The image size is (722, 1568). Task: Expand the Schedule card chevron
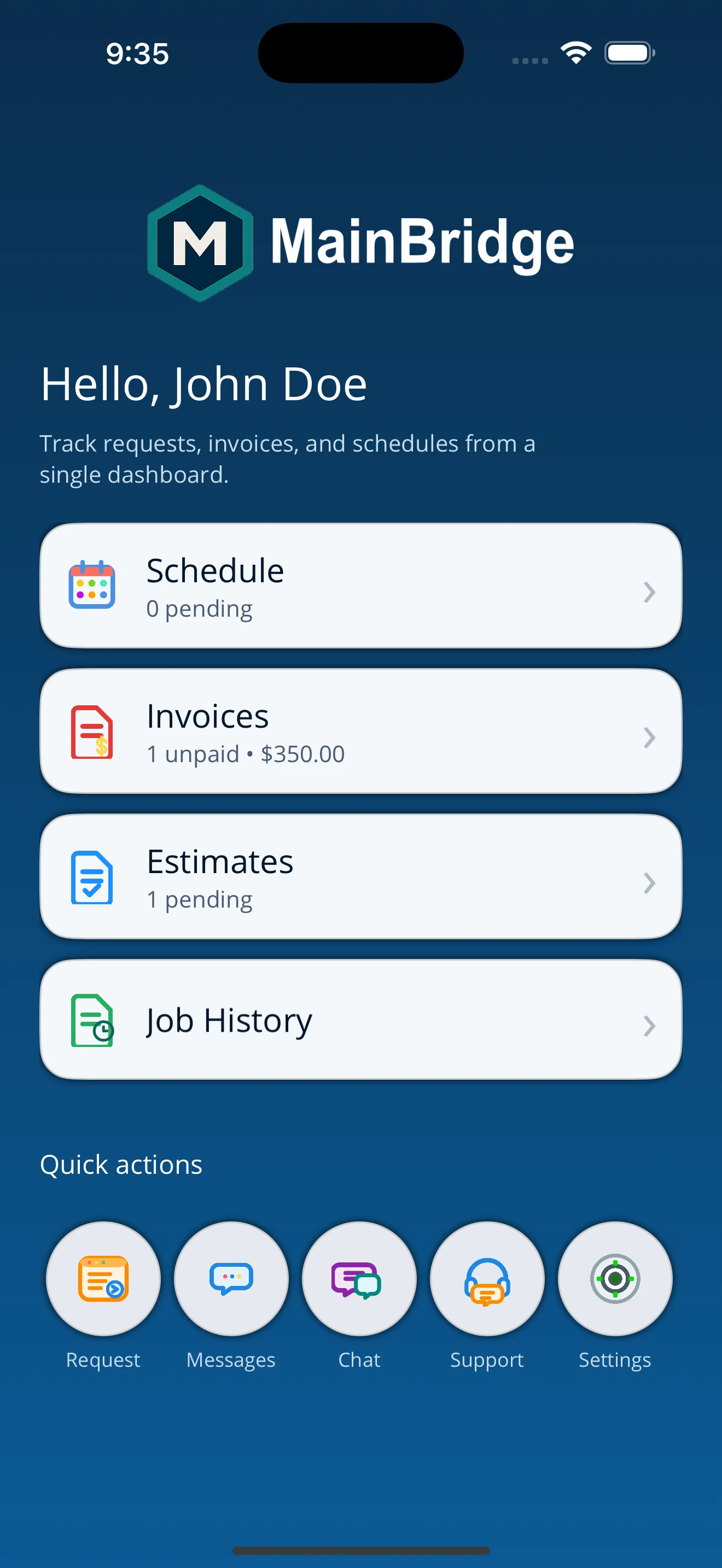(x=650, y=593)
